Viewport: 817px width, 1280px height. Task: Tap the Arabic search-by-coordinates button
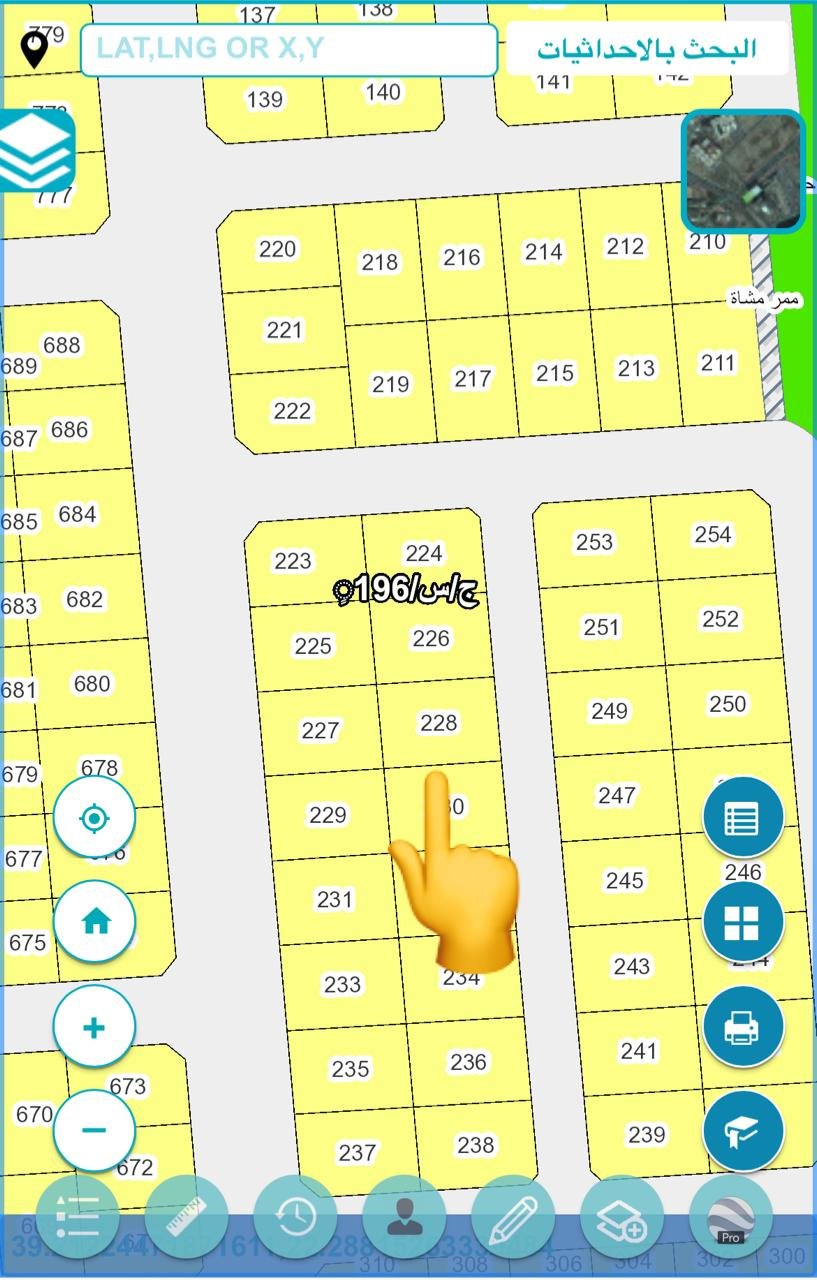(646, 49)
